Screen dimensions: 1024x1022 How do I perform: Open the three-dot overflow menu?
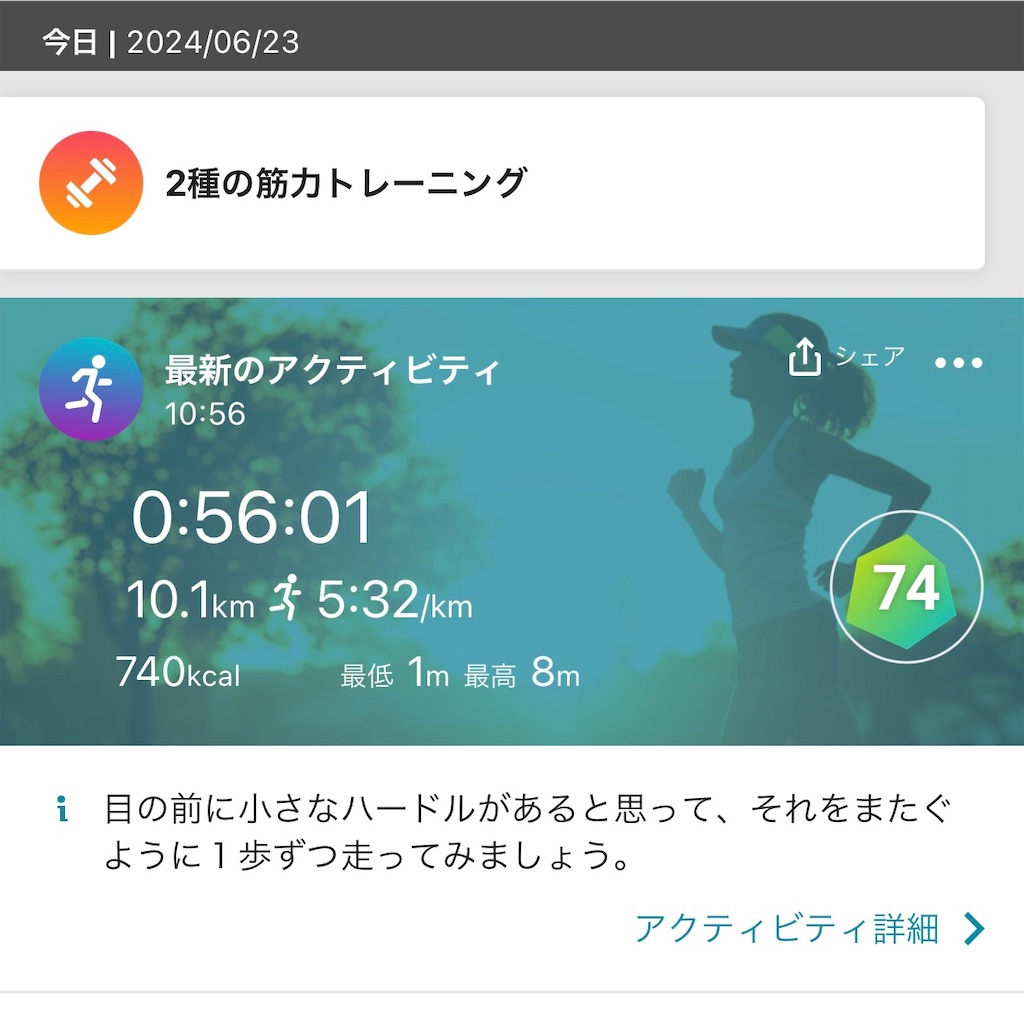point(958,362)
